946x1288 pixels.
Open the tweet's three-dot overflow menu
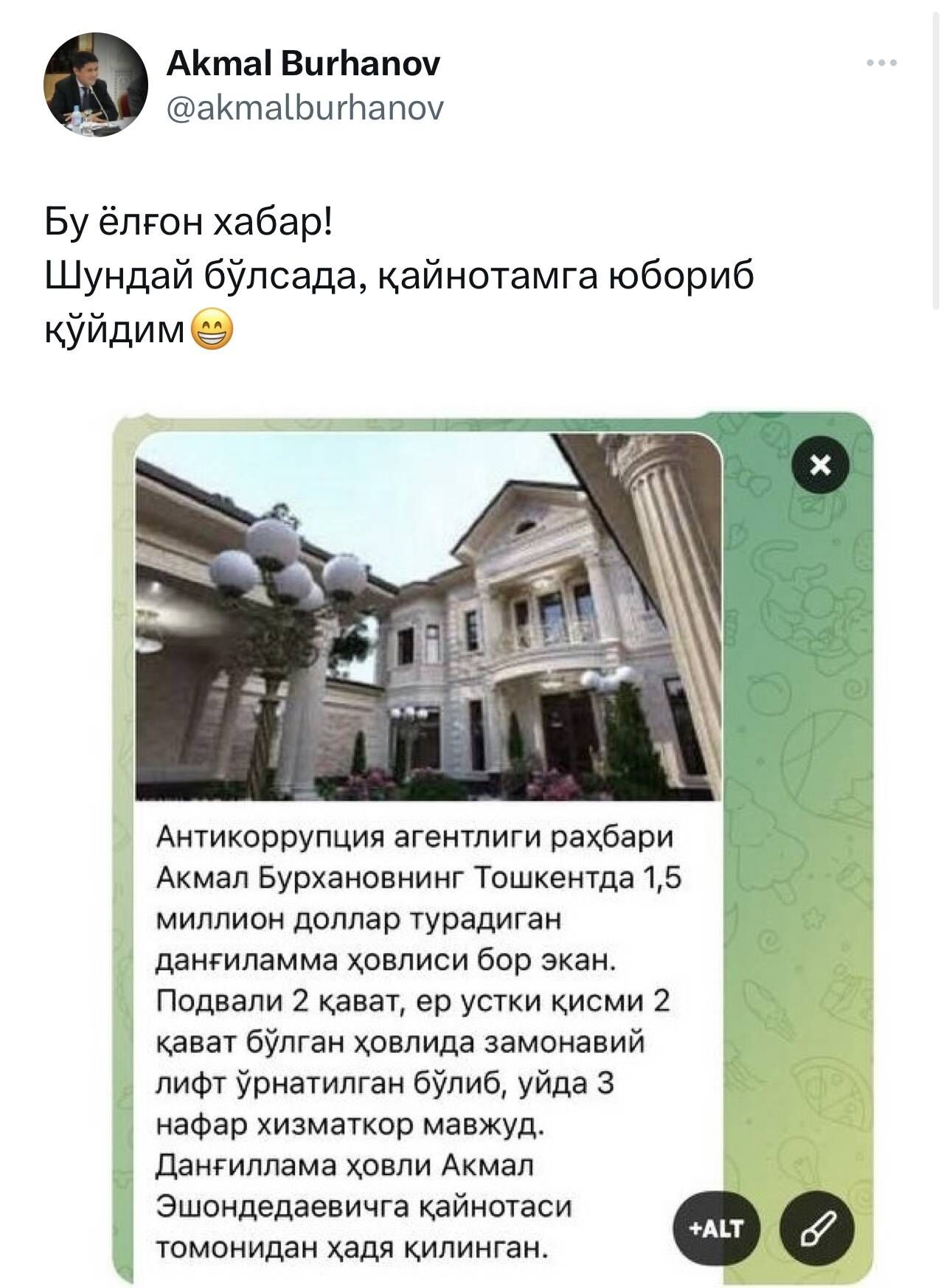click(x=882, y=63)
